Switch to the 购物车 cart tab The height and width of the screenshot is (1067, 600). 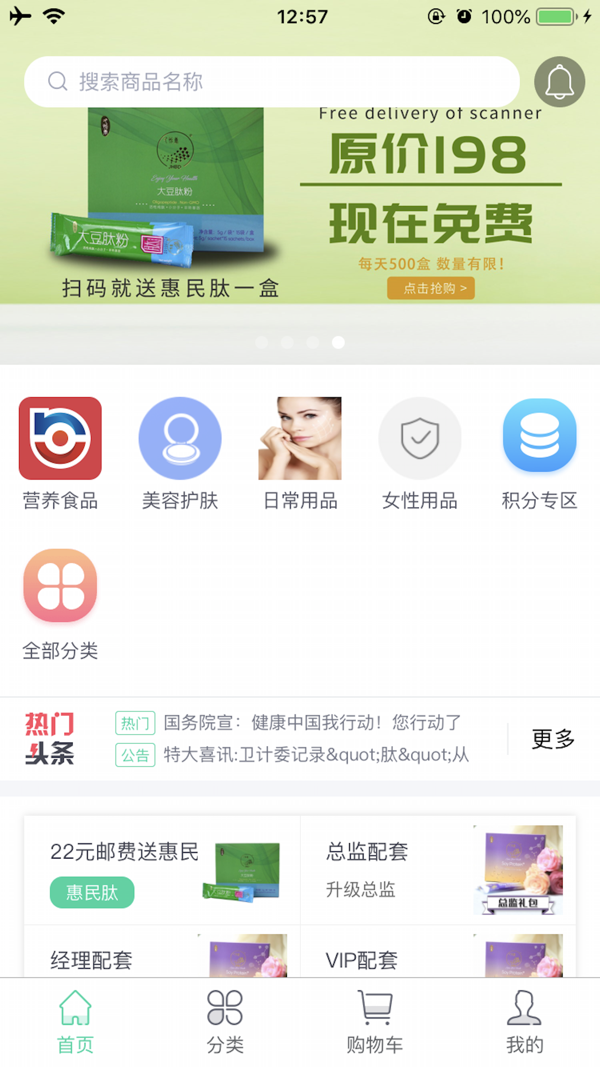pyautogui.click(x=375, y=1022)
